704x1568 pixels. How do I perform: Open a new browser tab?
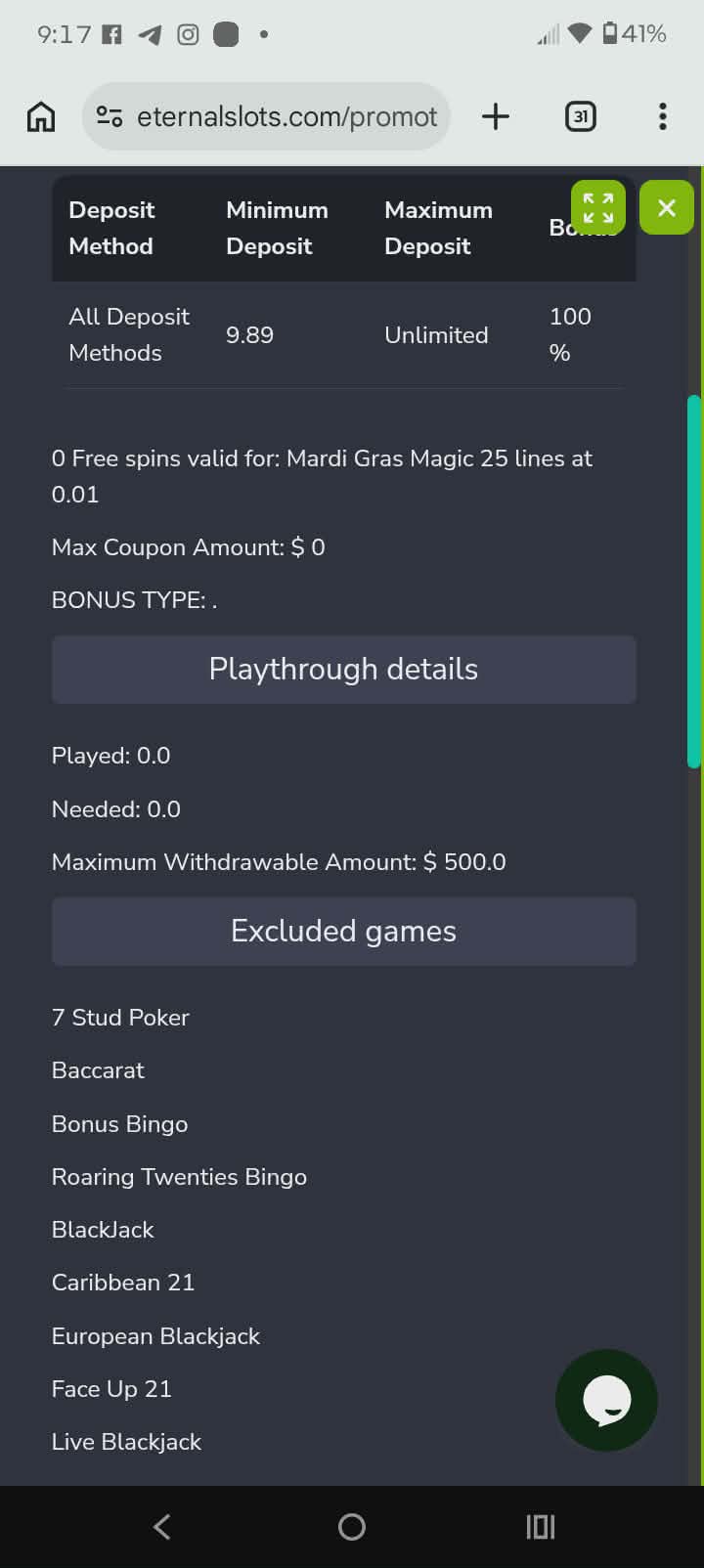[x=496, y=116]
